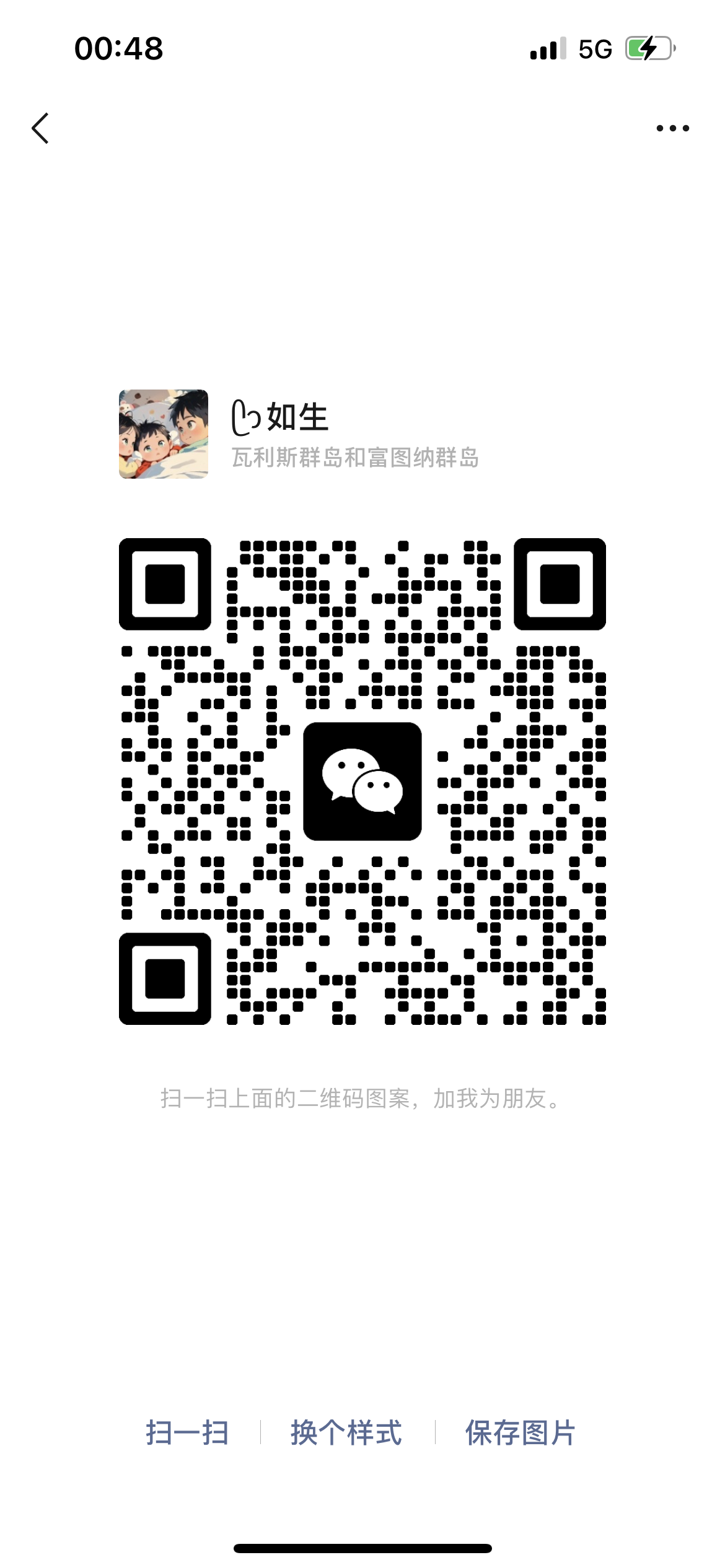725x1568 pixels.
Task: Save the QR code via 保存图片
Action: coord(520,1433)
